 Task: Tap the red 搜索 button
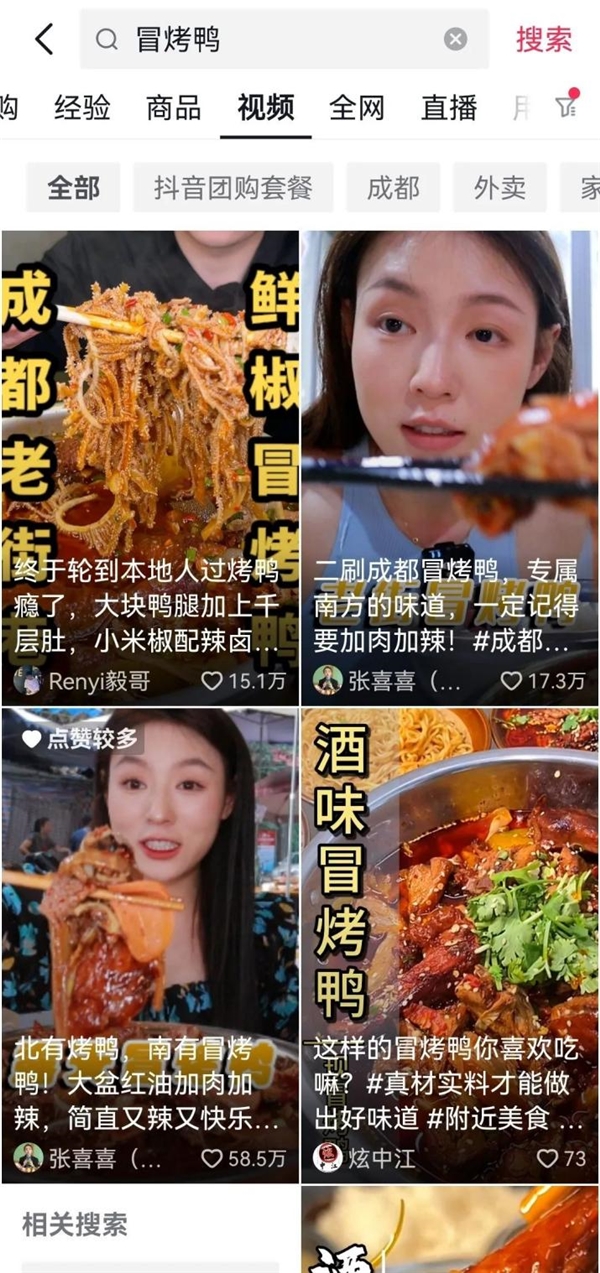click(544, 40)
